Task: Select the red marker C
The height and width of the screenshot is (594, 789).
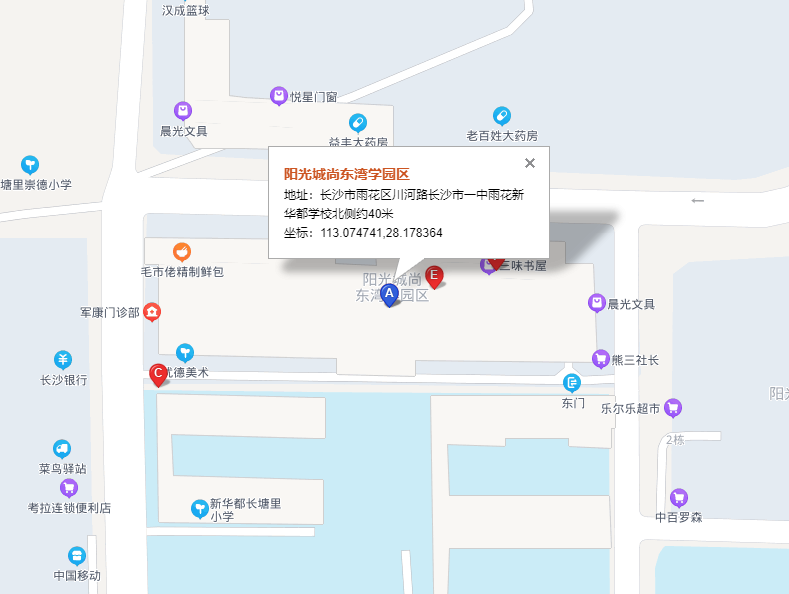Action: point(158,374)
